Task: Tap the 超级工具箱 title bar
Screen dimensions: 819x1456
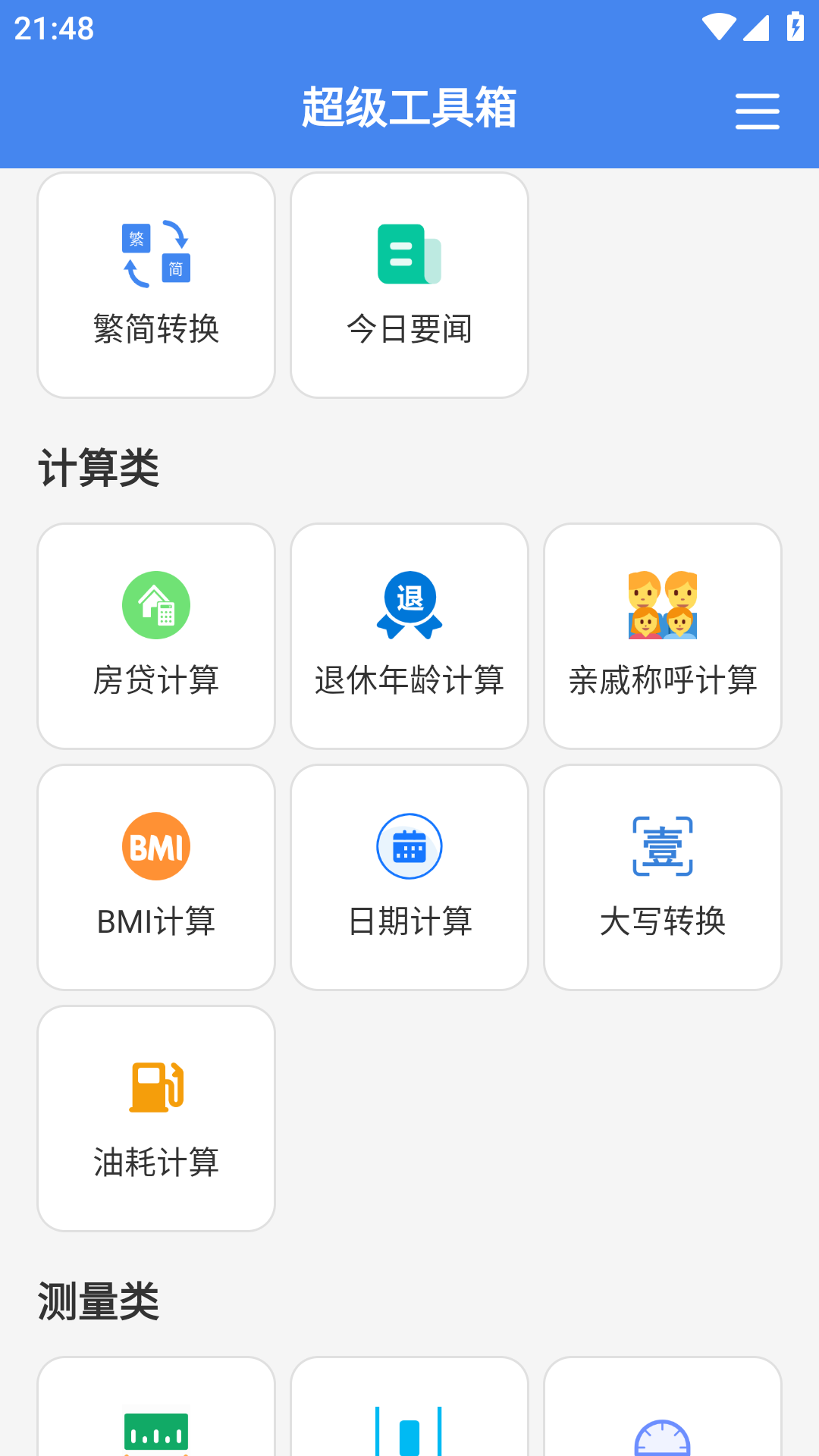Action: [409, 107]
